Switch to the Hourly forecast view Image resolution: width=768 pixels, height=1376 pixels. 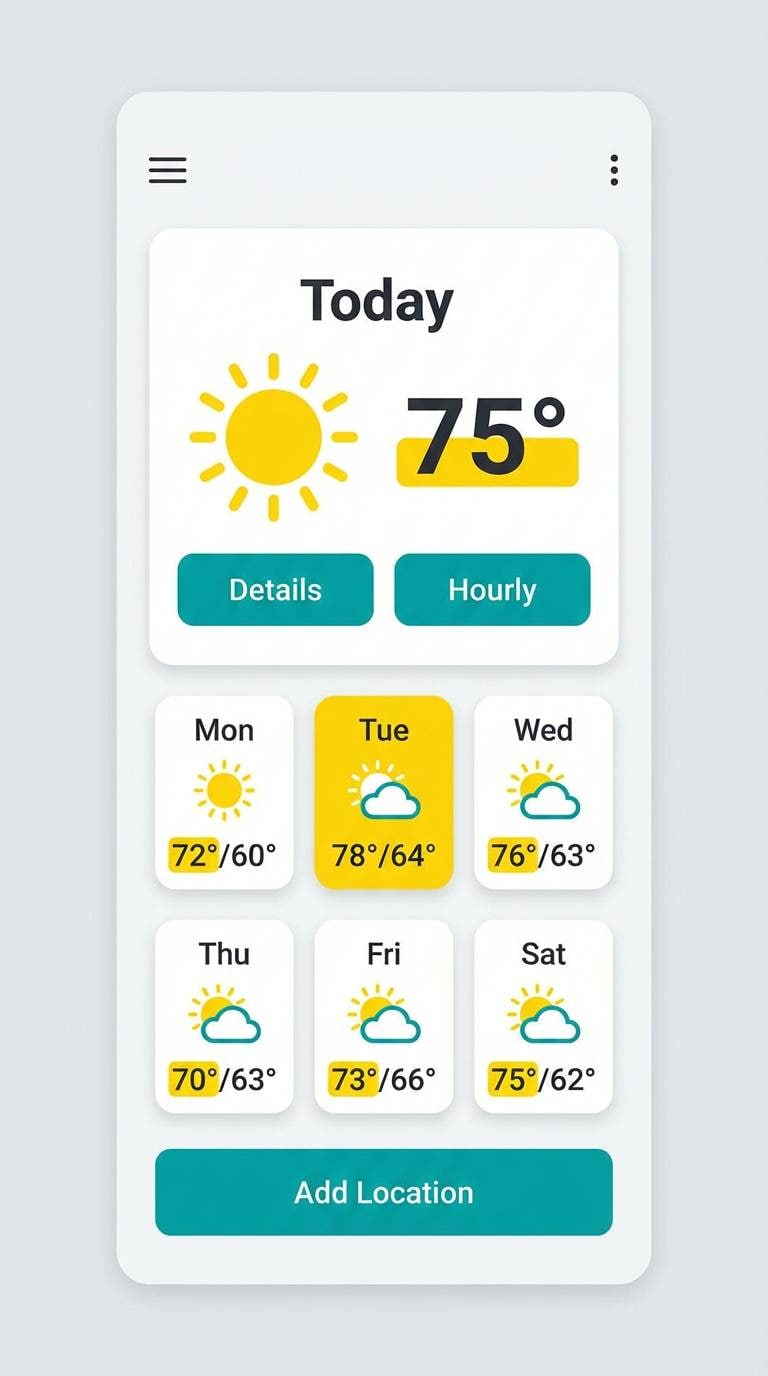492,590
